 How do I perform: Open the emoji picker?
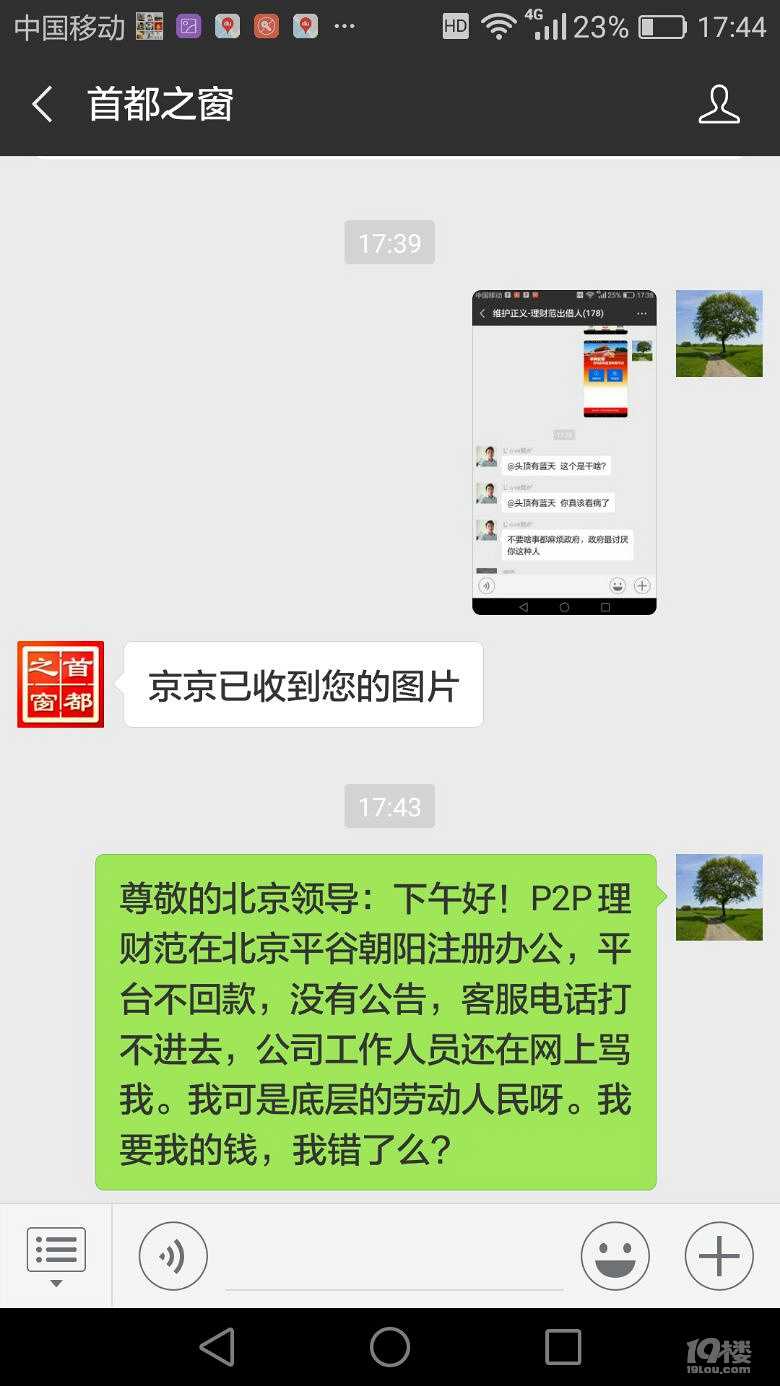615,1256
